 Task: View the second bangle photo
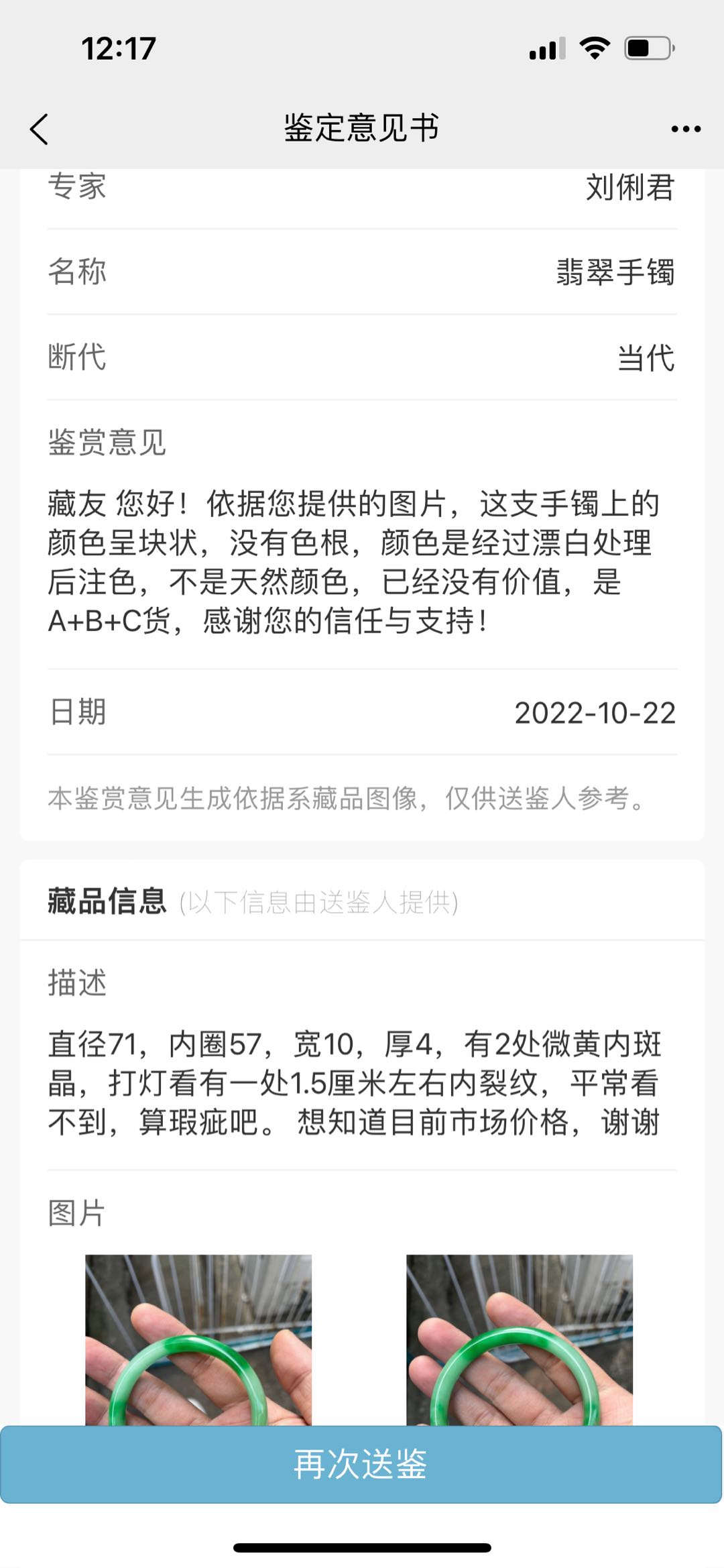[x=520, y=1339]
